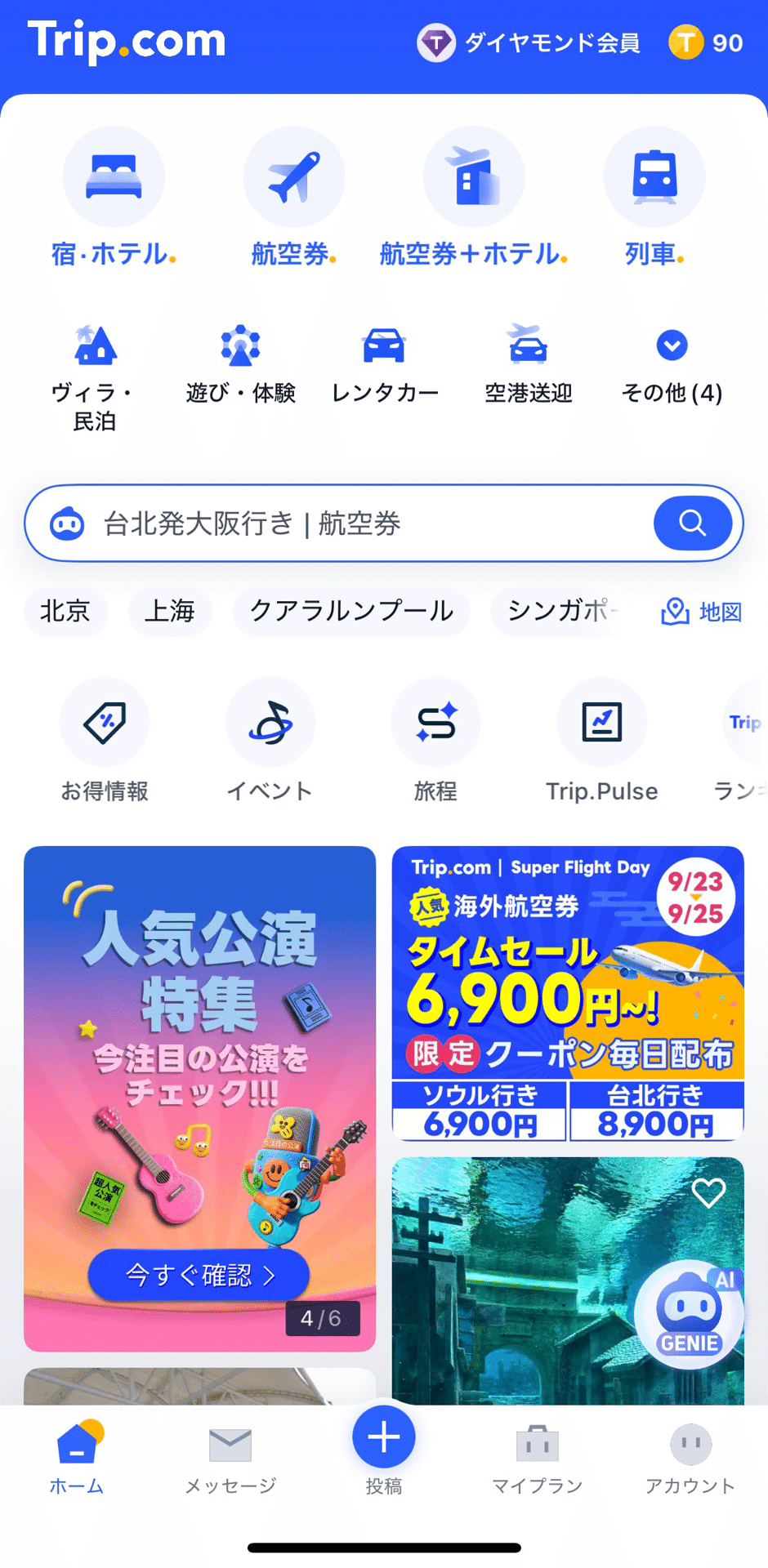The width and height of the screenshot is (768, 1568).
Task: Open the 地図 map view
Action: (703, 612)
